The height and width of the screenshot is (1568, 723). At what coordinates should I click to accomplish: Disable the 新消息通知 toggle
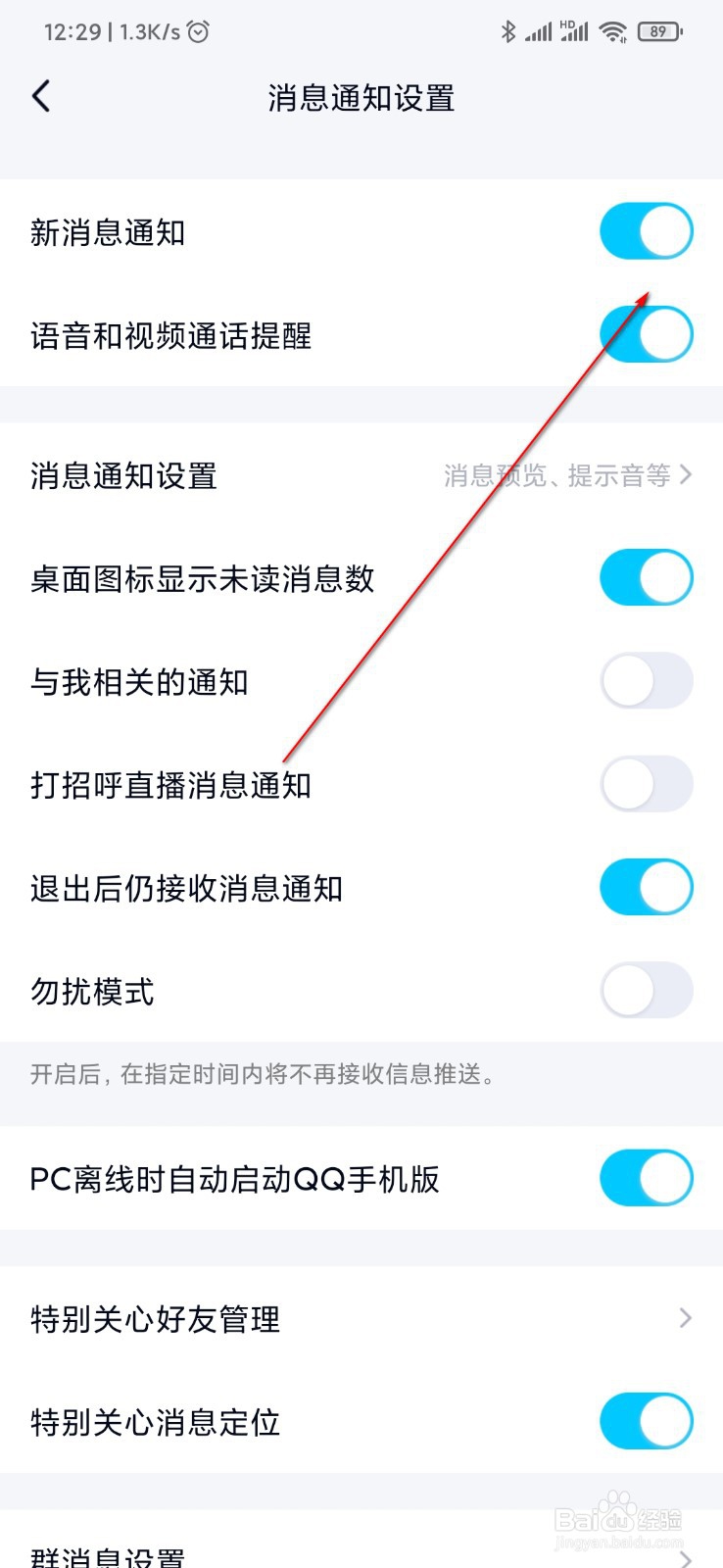647,231
